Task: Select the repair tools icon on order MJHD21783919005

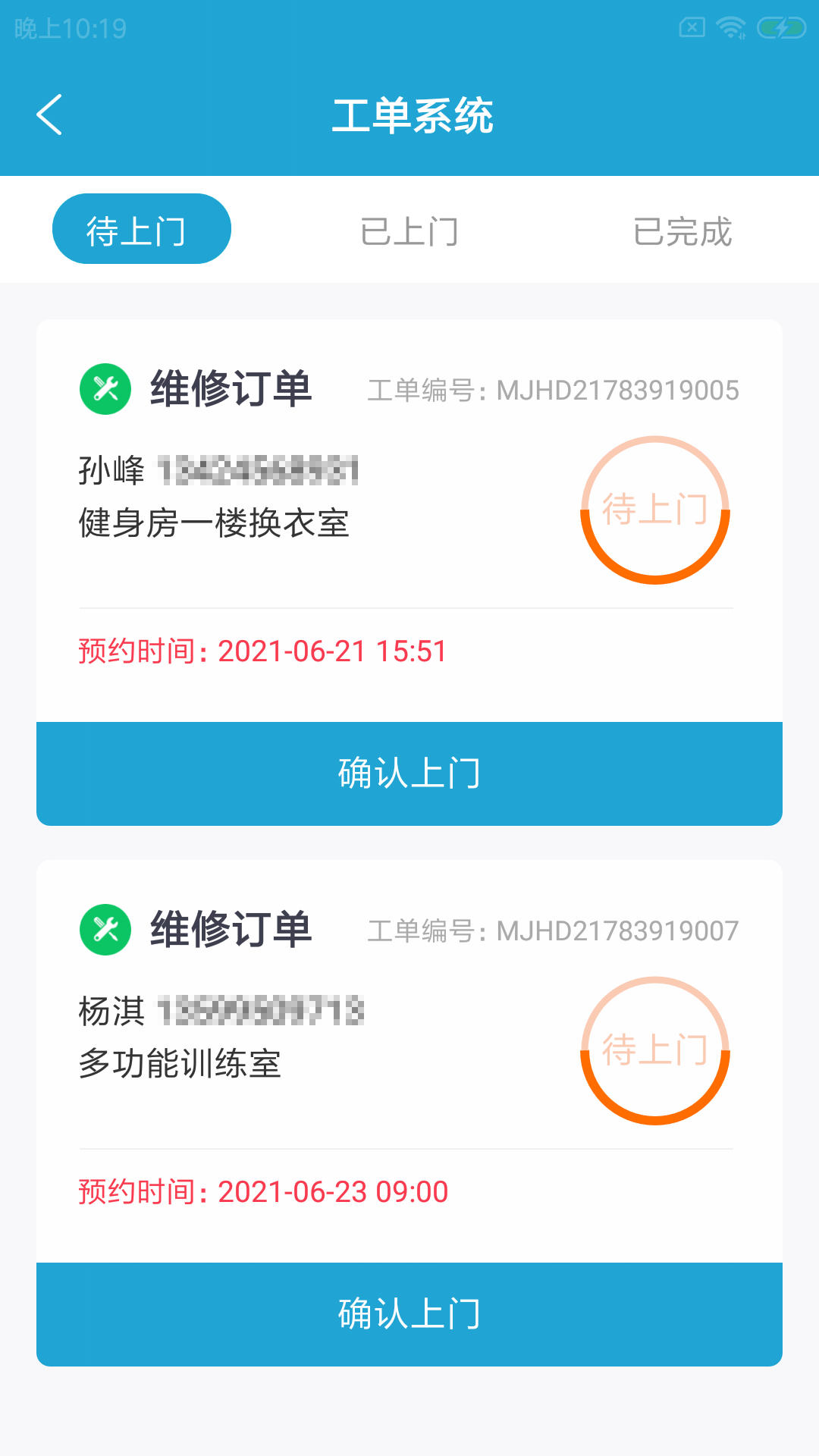Action: click(105, 388)
